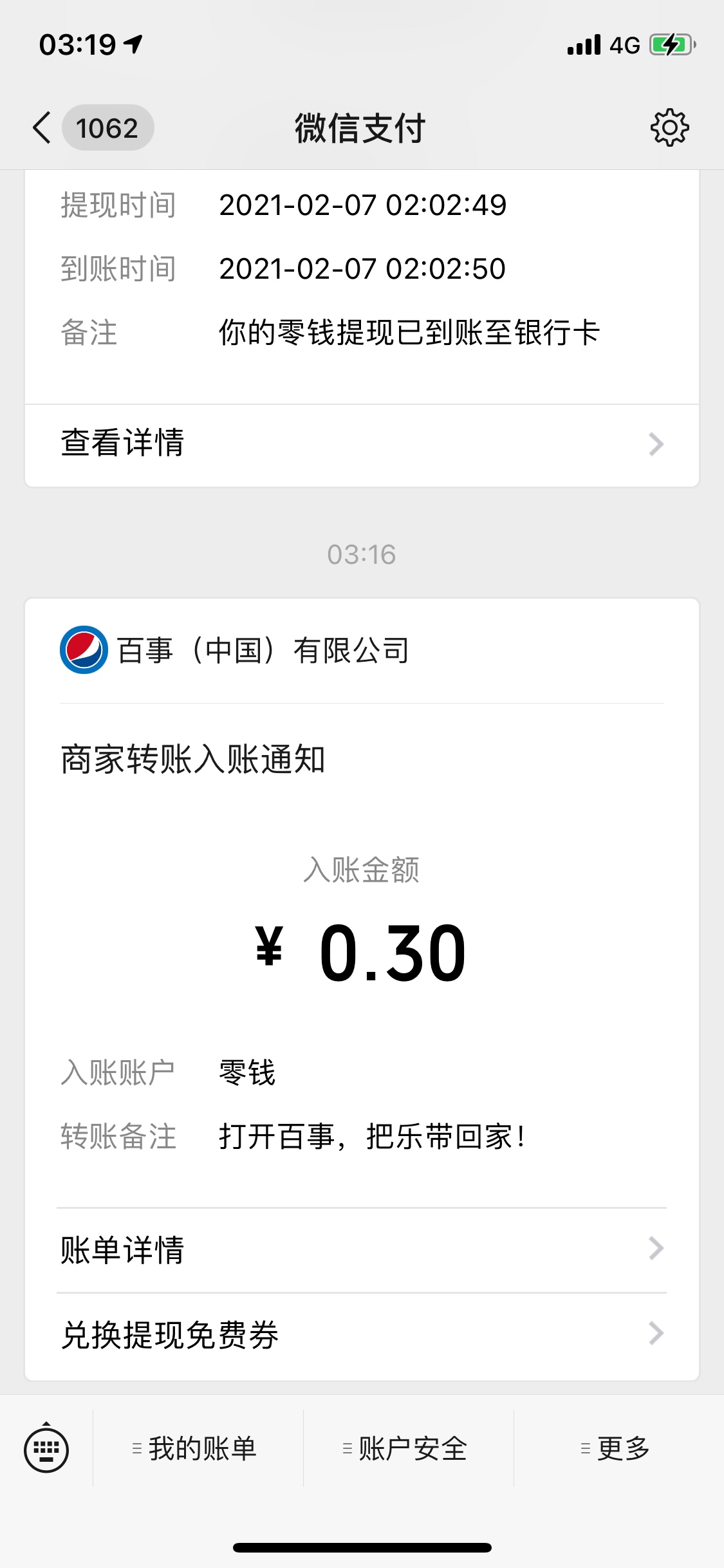The height and width of the screenshot is (1568, 724).
Task: View 账单详情 for the 0.30 transfer
Action: (362, 1250)
